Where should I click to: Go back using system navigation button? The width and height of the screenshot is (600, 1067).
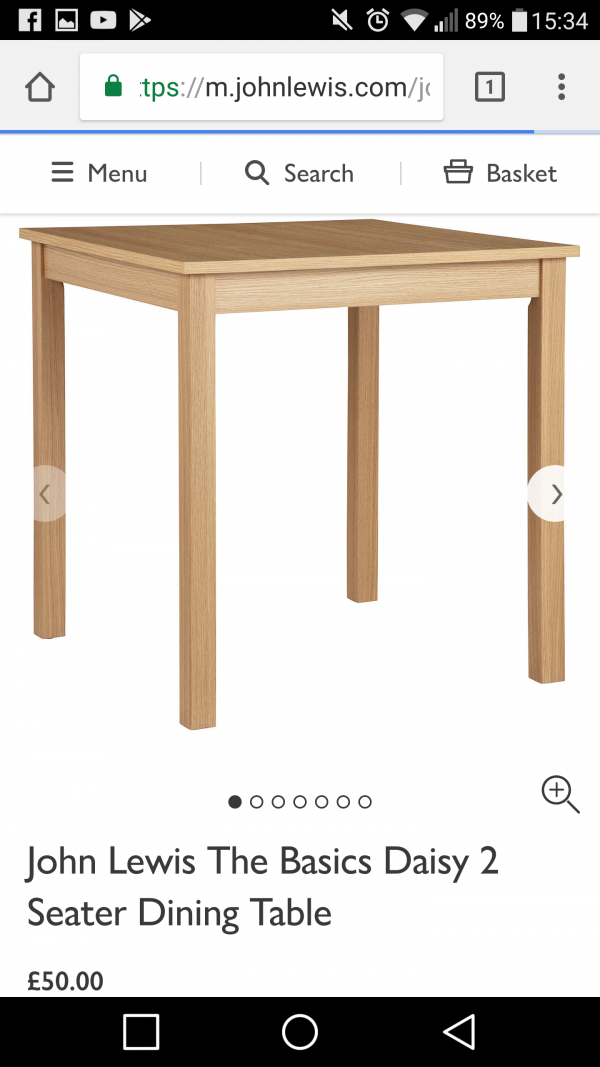(459, 1031)
